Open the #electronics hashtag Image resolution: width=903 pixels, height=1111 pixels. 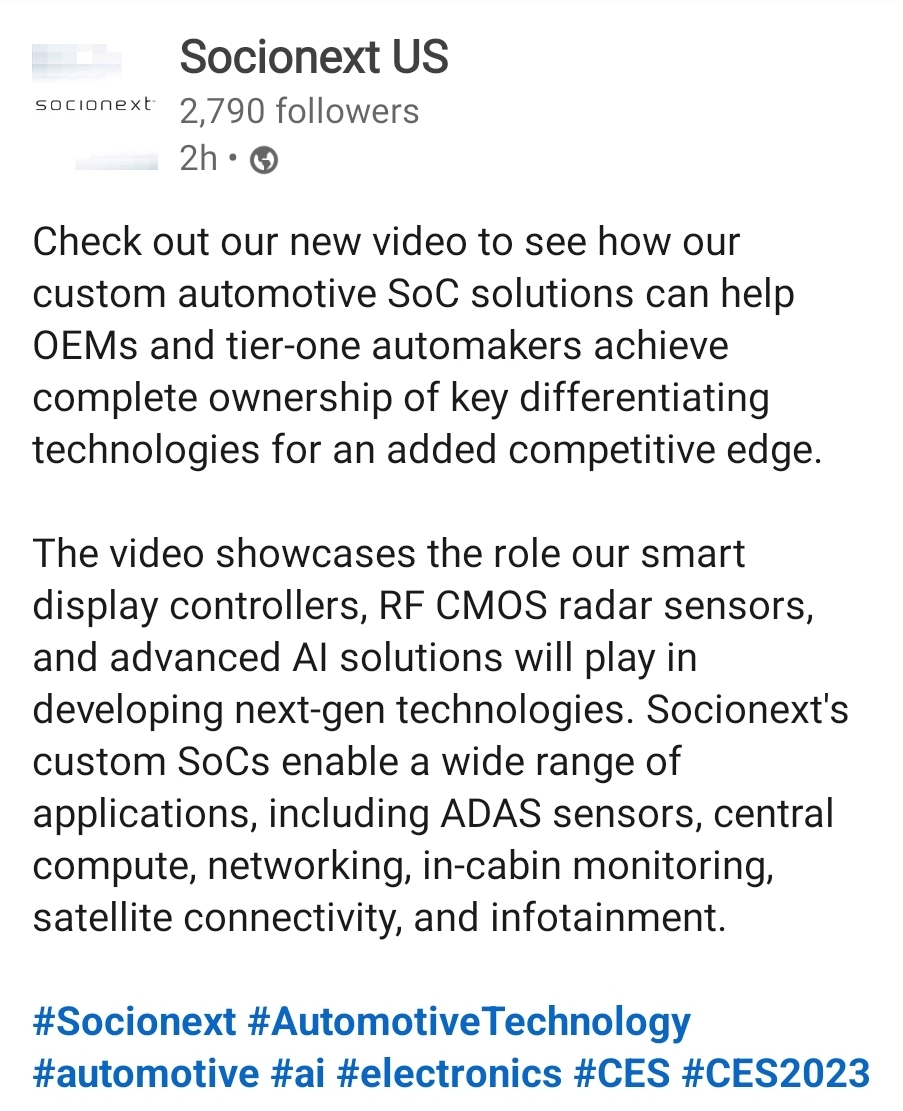449,1074
